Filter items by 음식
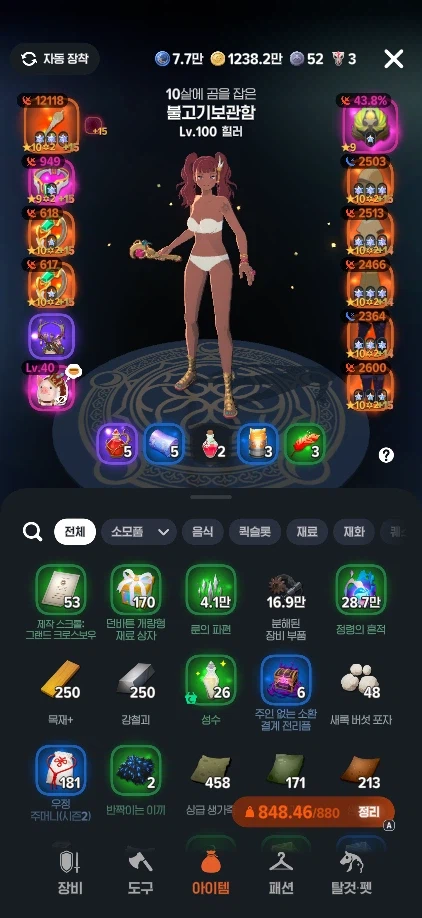Screen dimensions: 422x918 (x=203, y=532)
